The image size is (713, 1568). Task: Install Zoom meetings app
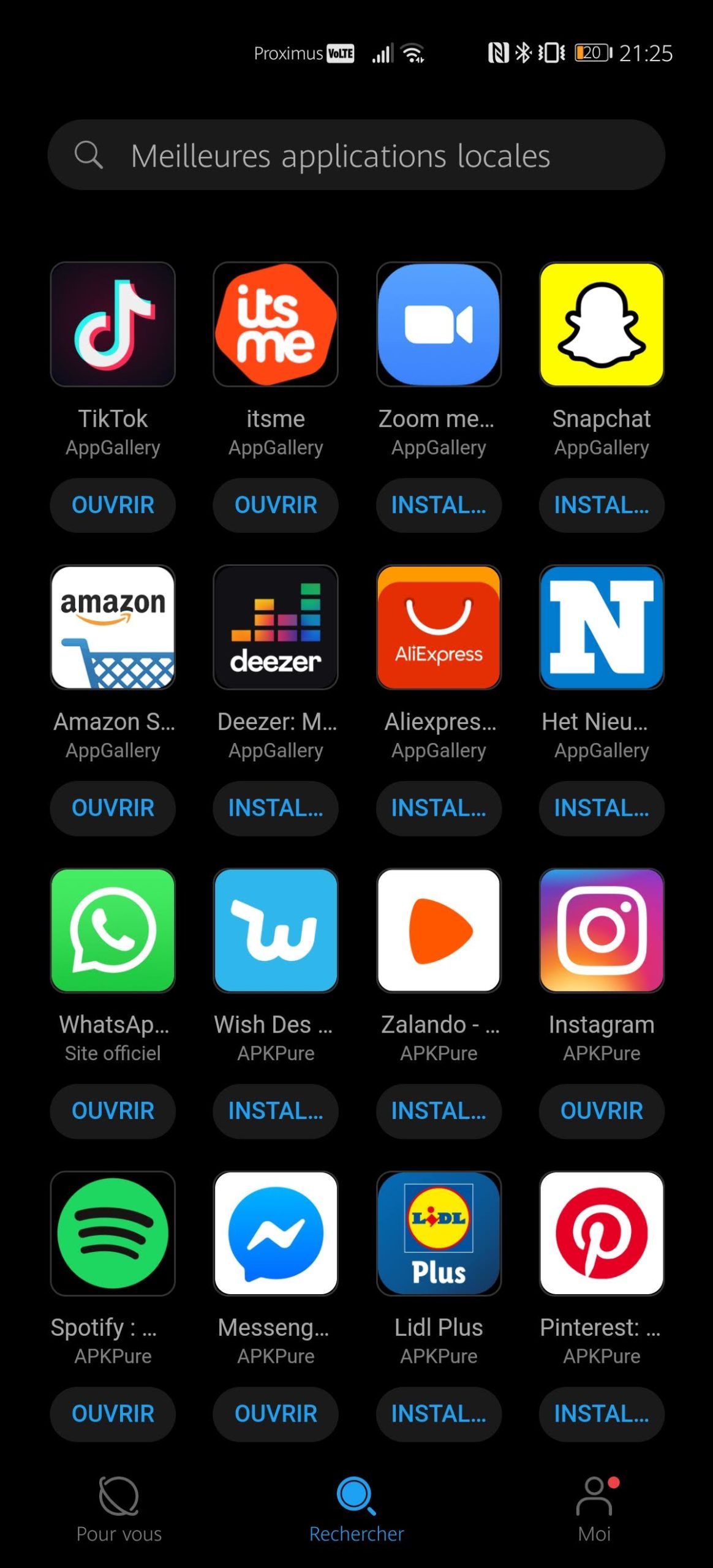pyautogui.click(x=439, y=505)
